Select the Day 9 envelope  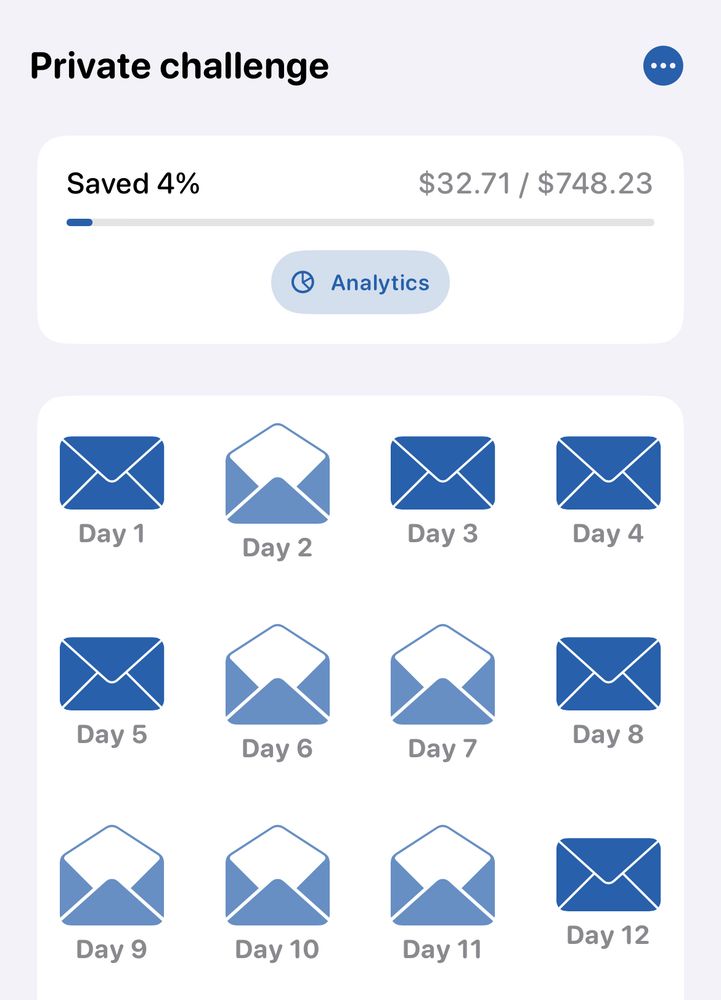coord(112,877)
